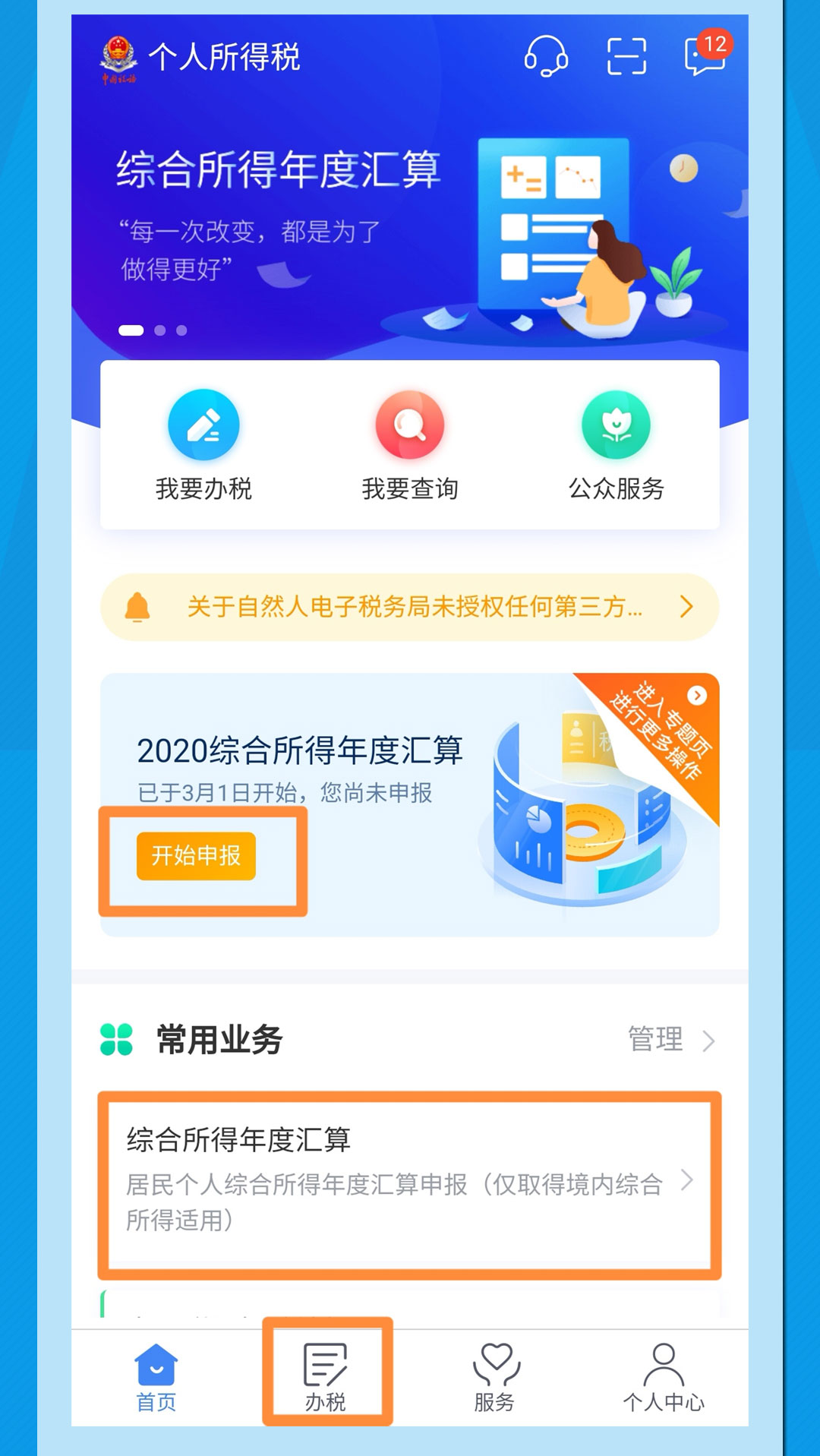Open 管理 for 常用业务

[x=671, y=1039]
